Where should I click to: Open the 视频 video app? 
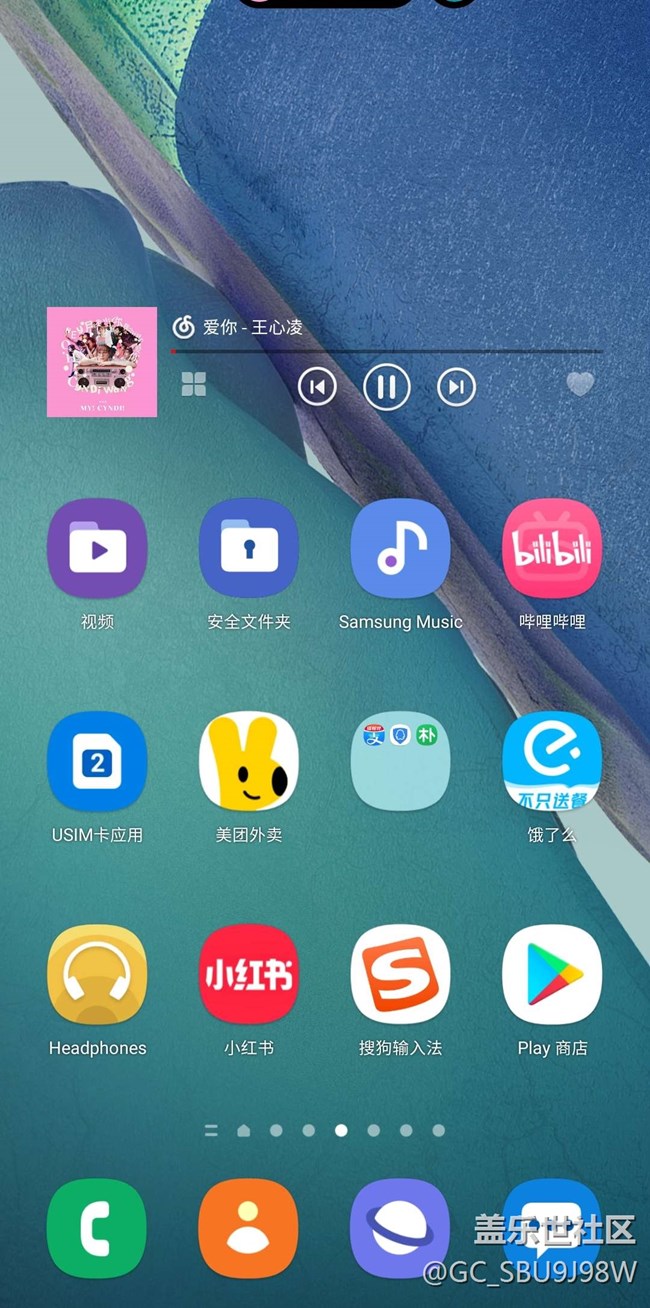click(97, 549)
